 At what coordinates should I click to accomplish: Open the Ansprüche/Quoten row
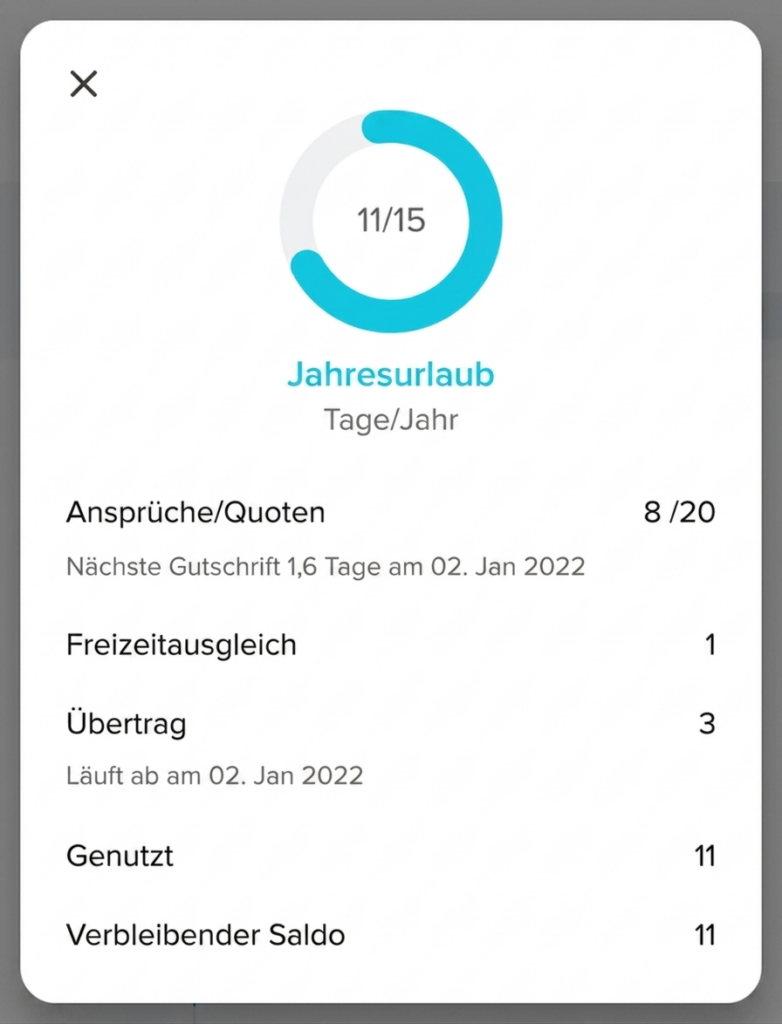[x=195, y=512]
